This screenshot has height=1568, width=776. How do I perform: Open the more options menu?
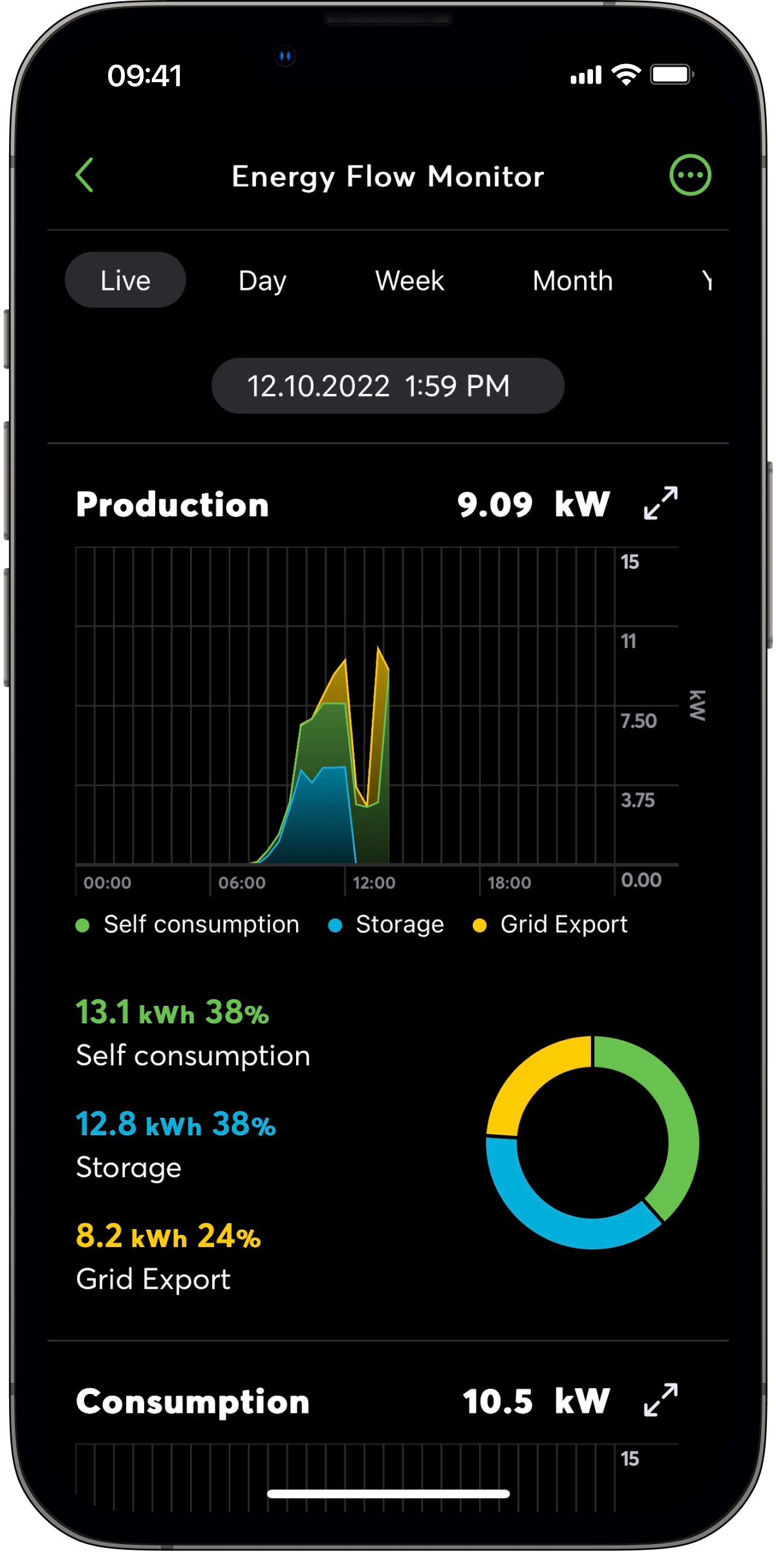(689, 176)
